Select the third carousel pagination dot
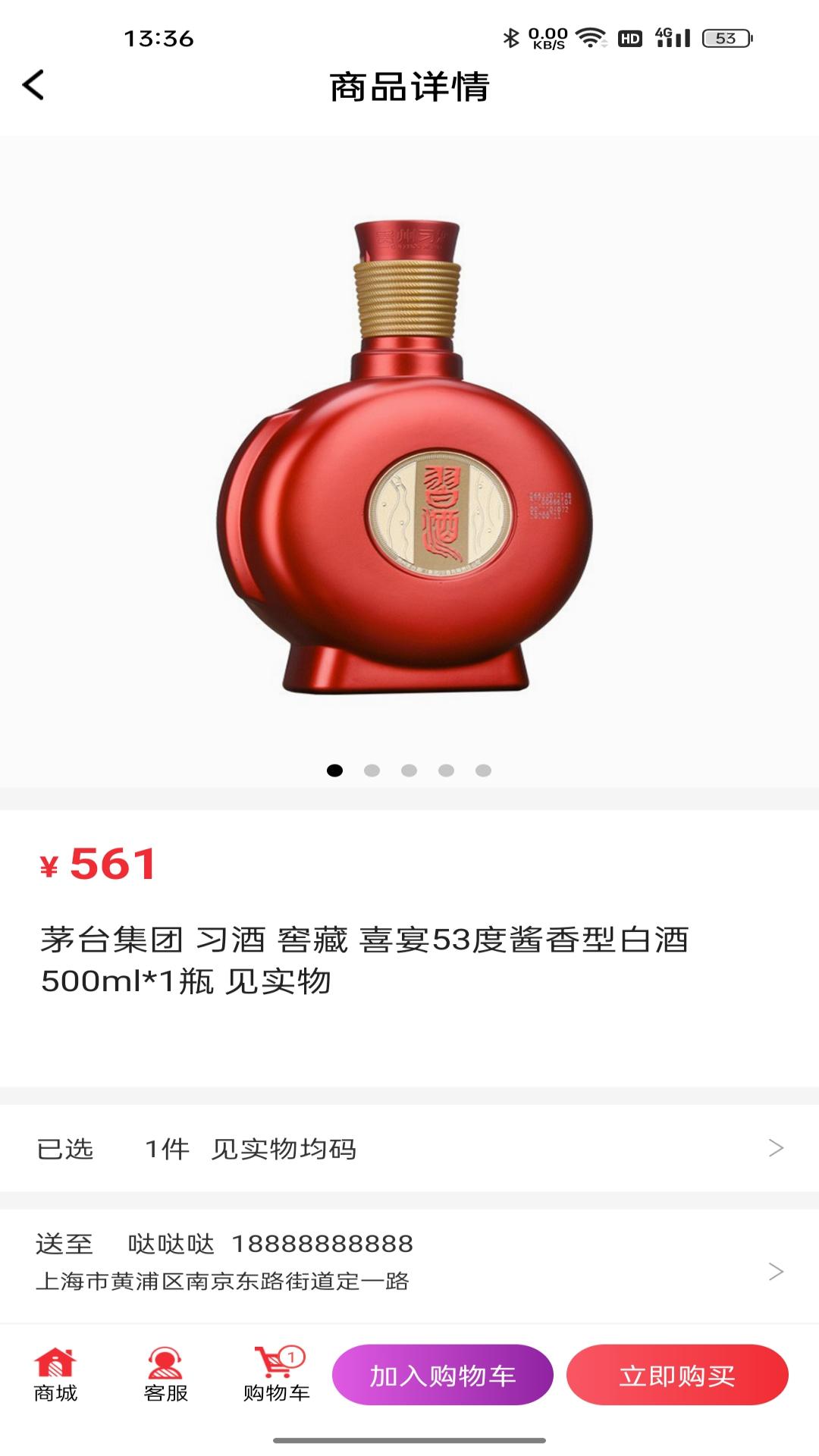The height and width of the screenshot is (1456, 819). tap(409, 770)
